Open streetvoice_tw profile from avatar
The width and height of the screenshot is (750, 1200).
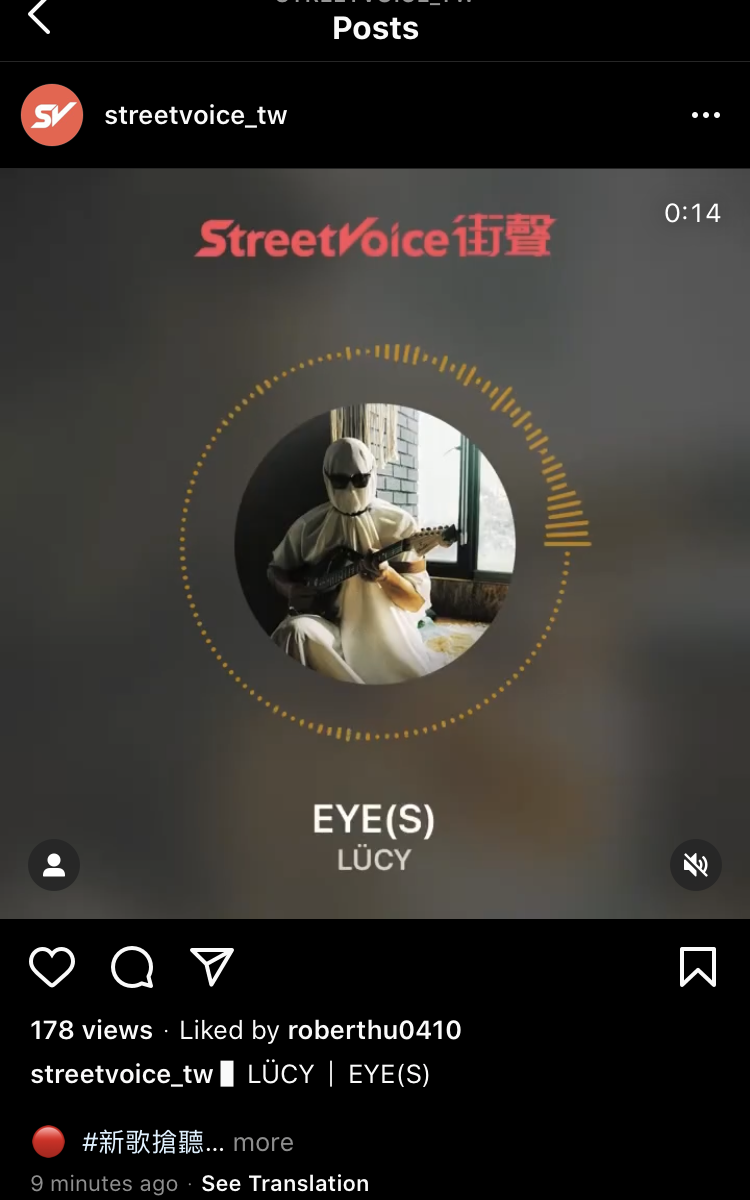[52, 115]
